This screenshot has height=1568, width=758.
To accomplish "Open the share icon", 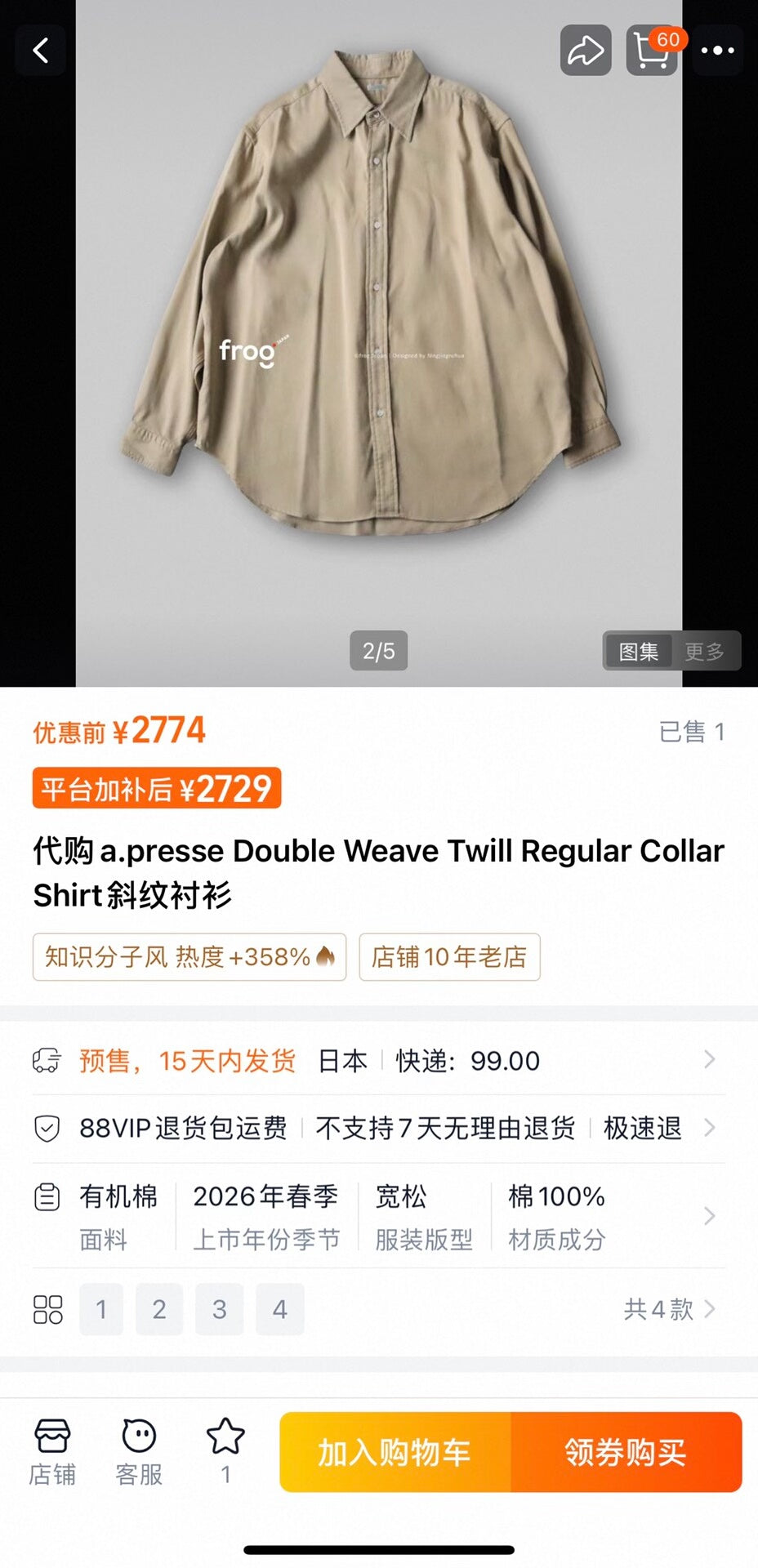I will 584,51.
